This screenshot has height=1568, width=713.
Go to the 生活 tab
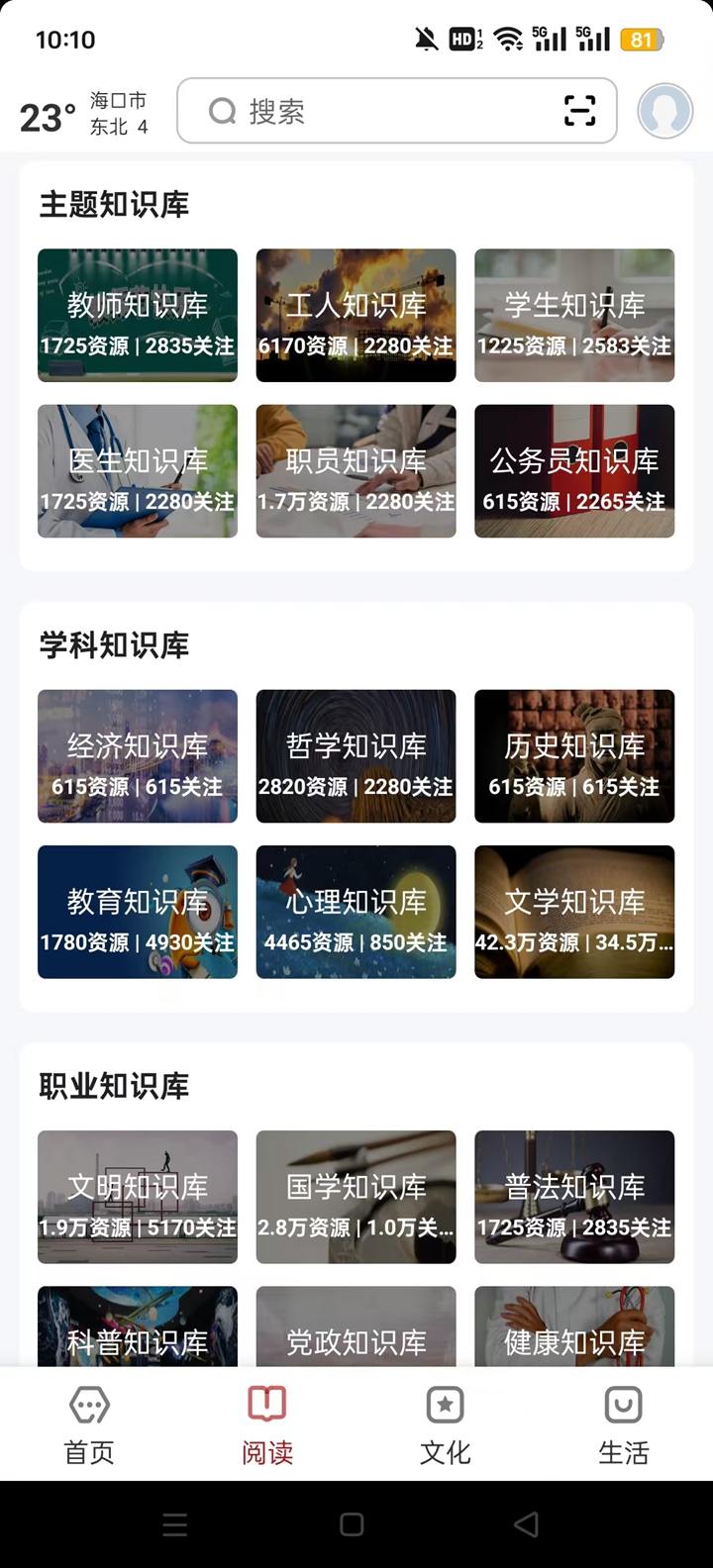click(x=623, y=1423)
